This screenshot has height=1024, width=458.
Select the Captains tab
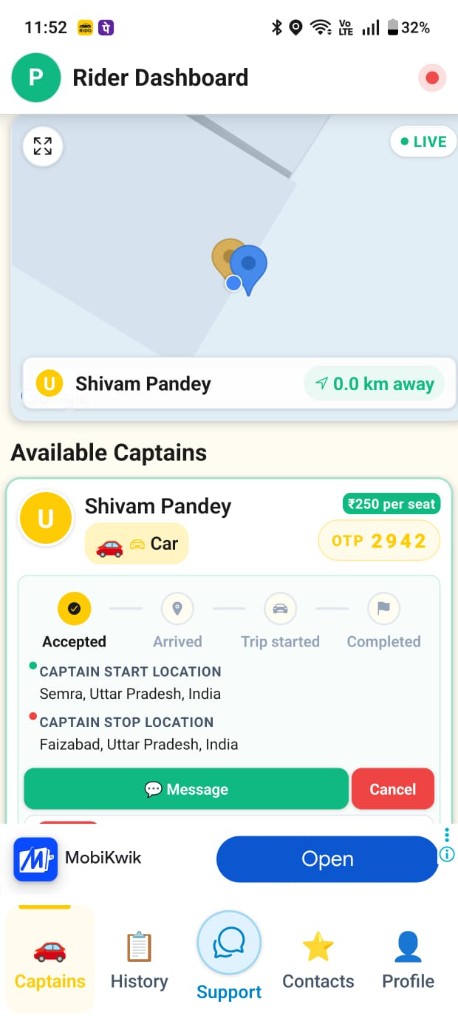[x=50, y=959]
